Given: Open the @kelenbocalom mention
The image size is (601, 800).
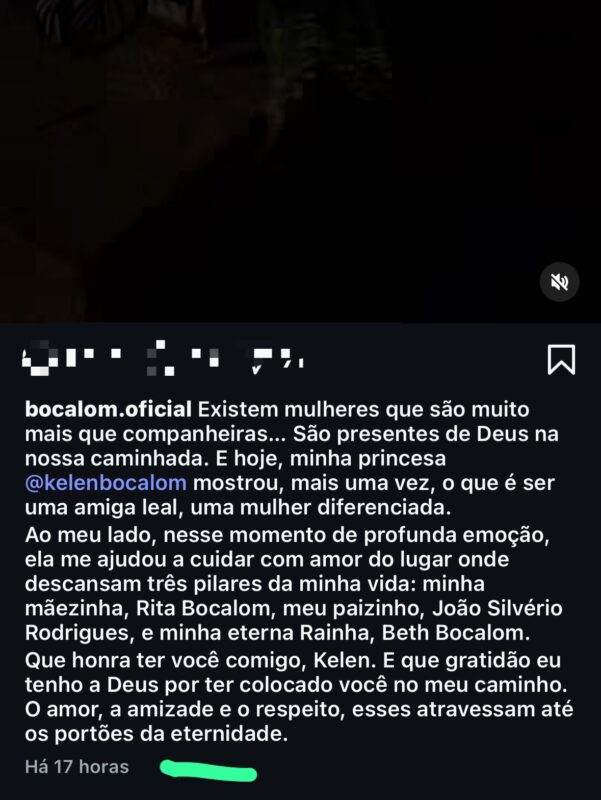Looking at the screenshot, I should (107, 483).
